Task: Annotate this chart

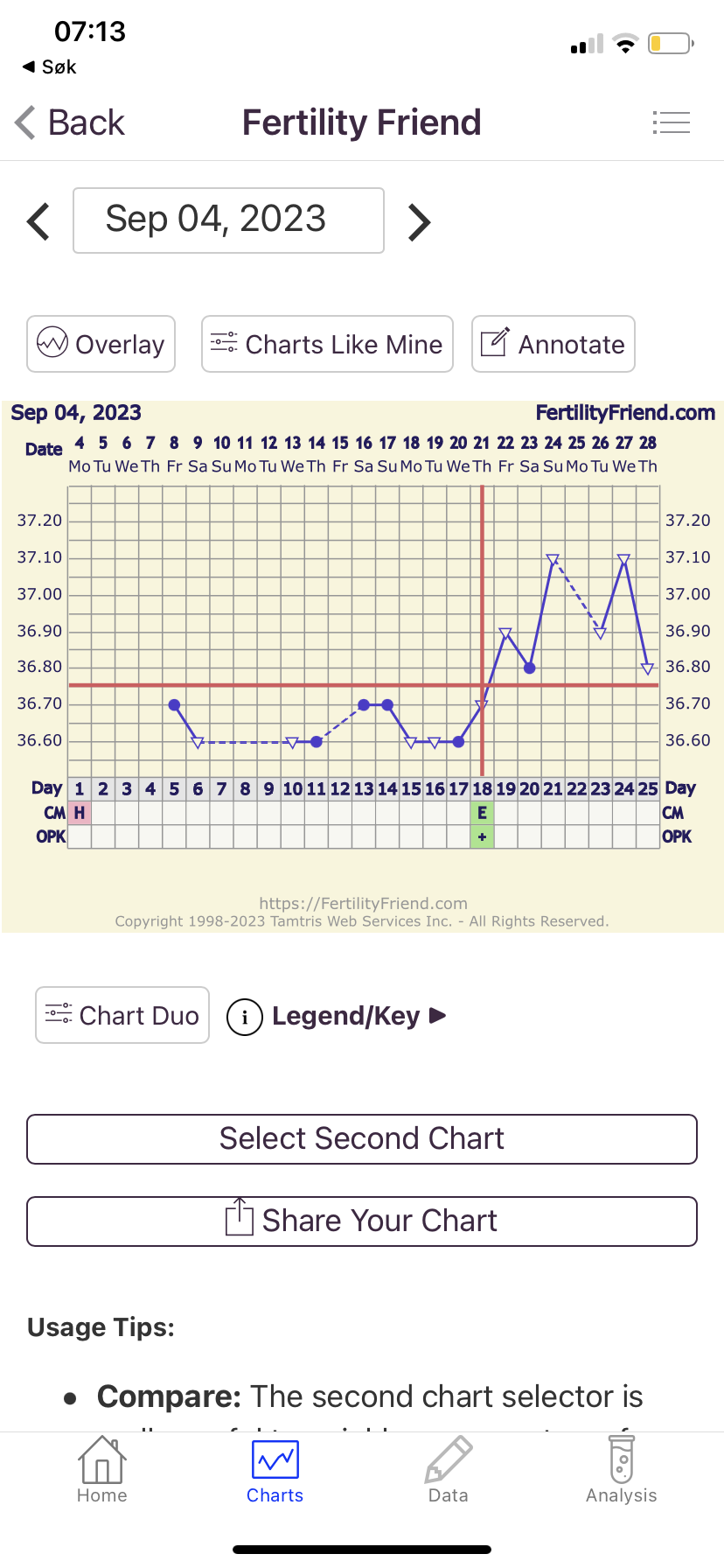Action: [x=553, y=344]
